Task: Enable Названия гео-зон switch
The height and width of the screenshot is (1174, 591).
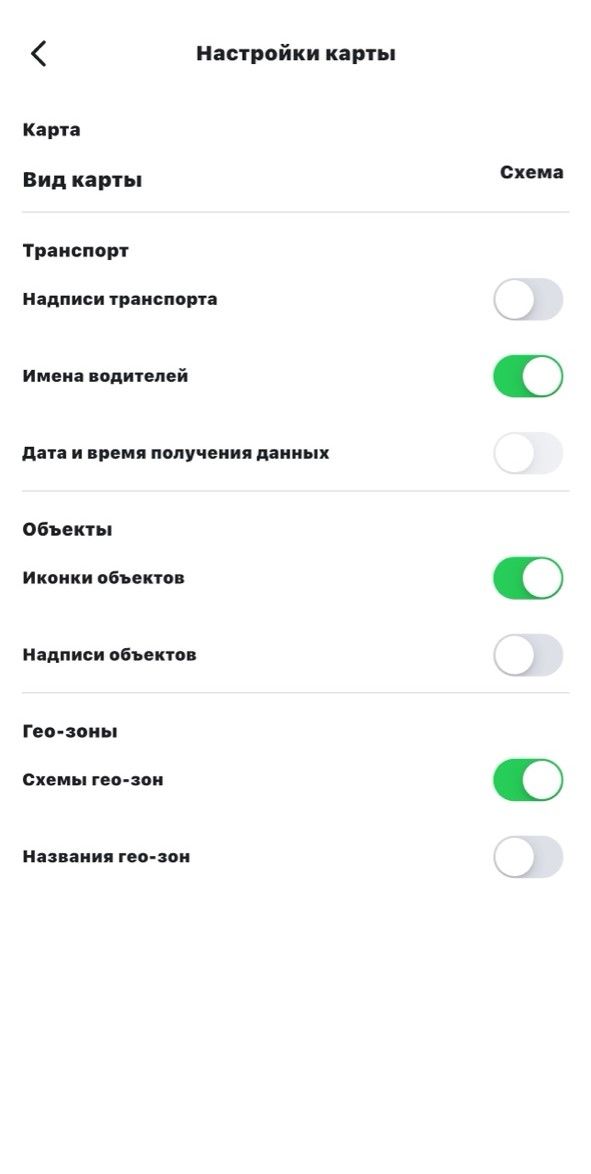Action: click(x=527, y=857)
